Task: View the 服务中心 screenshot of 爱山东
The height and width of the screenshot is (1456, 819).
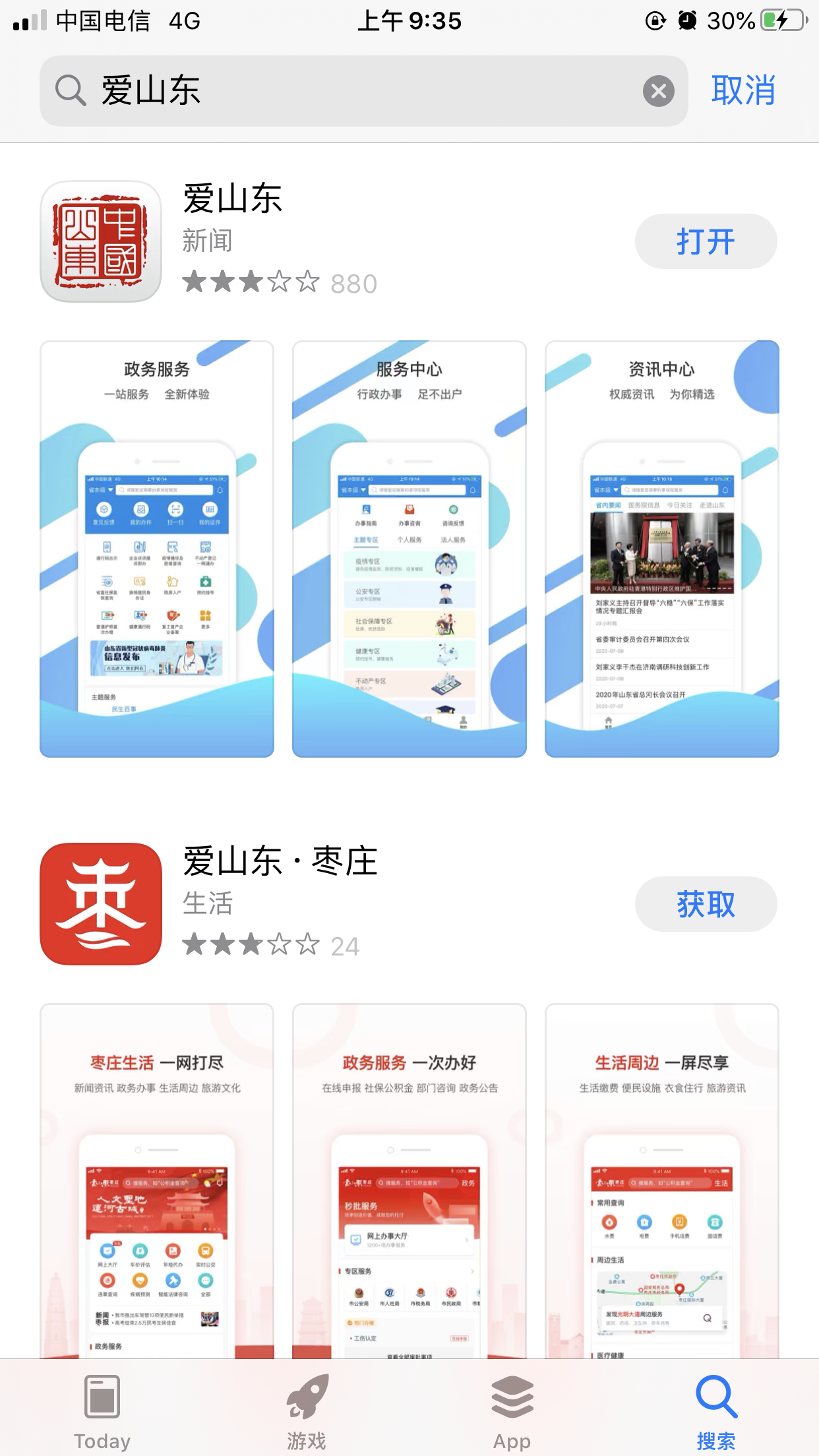Action: pyautogui.click(x=409, y=549)
